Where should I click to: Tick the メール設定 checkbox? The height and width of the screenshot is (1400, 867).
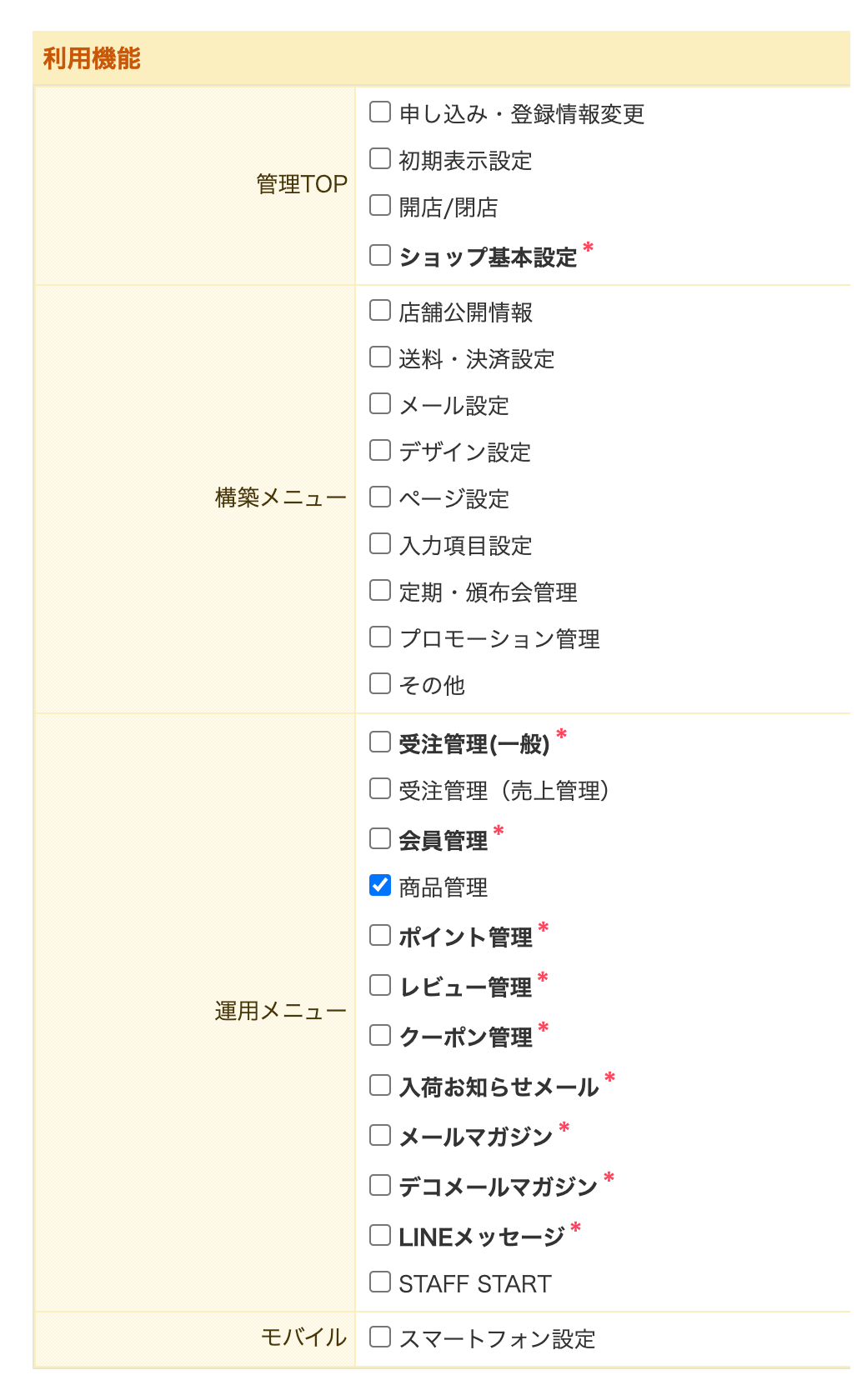pyautogui.click(x=380, y=403)
